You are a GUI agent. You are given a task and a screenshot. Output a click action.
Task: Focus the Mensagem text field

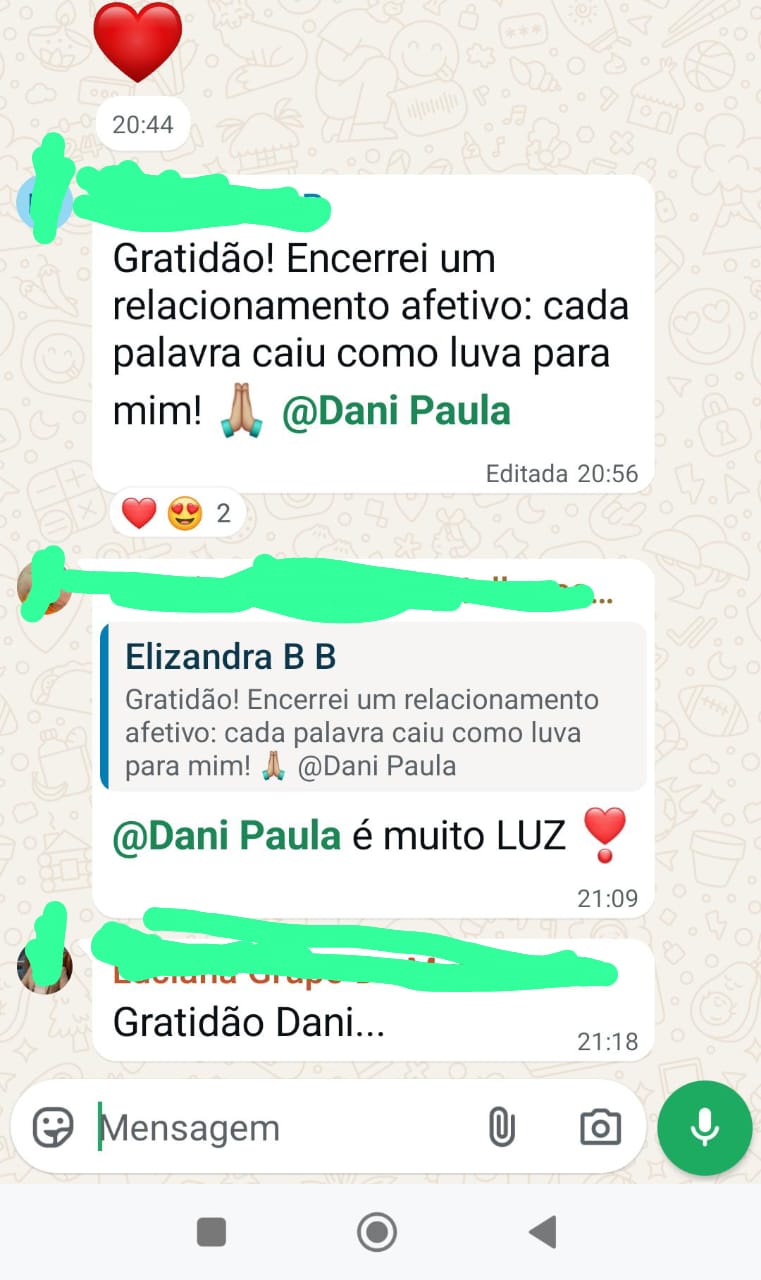coord(280,1128)
